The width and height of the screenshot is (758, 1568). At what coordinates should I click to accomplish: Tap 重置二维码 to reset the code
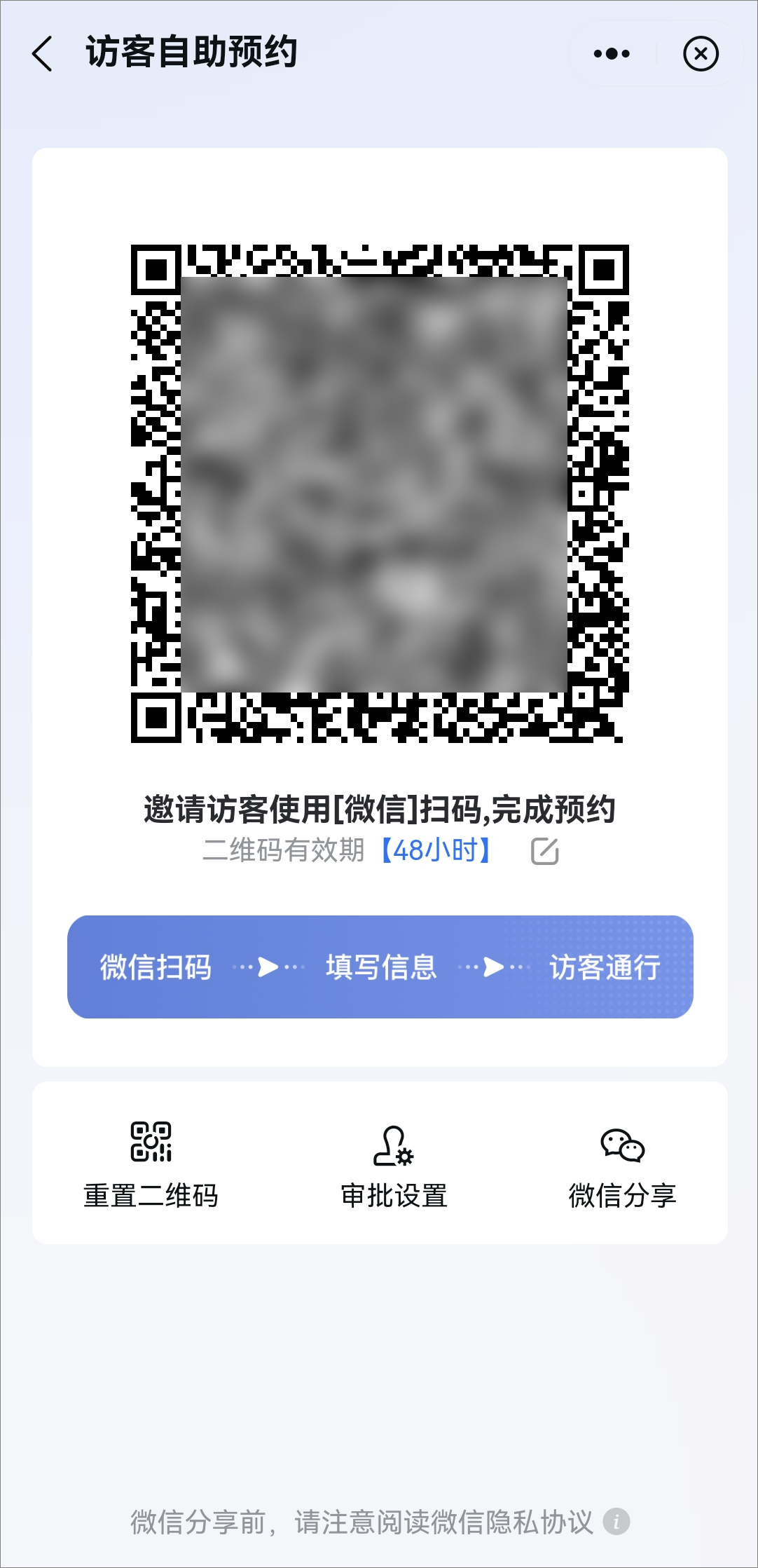point(151,1165)
